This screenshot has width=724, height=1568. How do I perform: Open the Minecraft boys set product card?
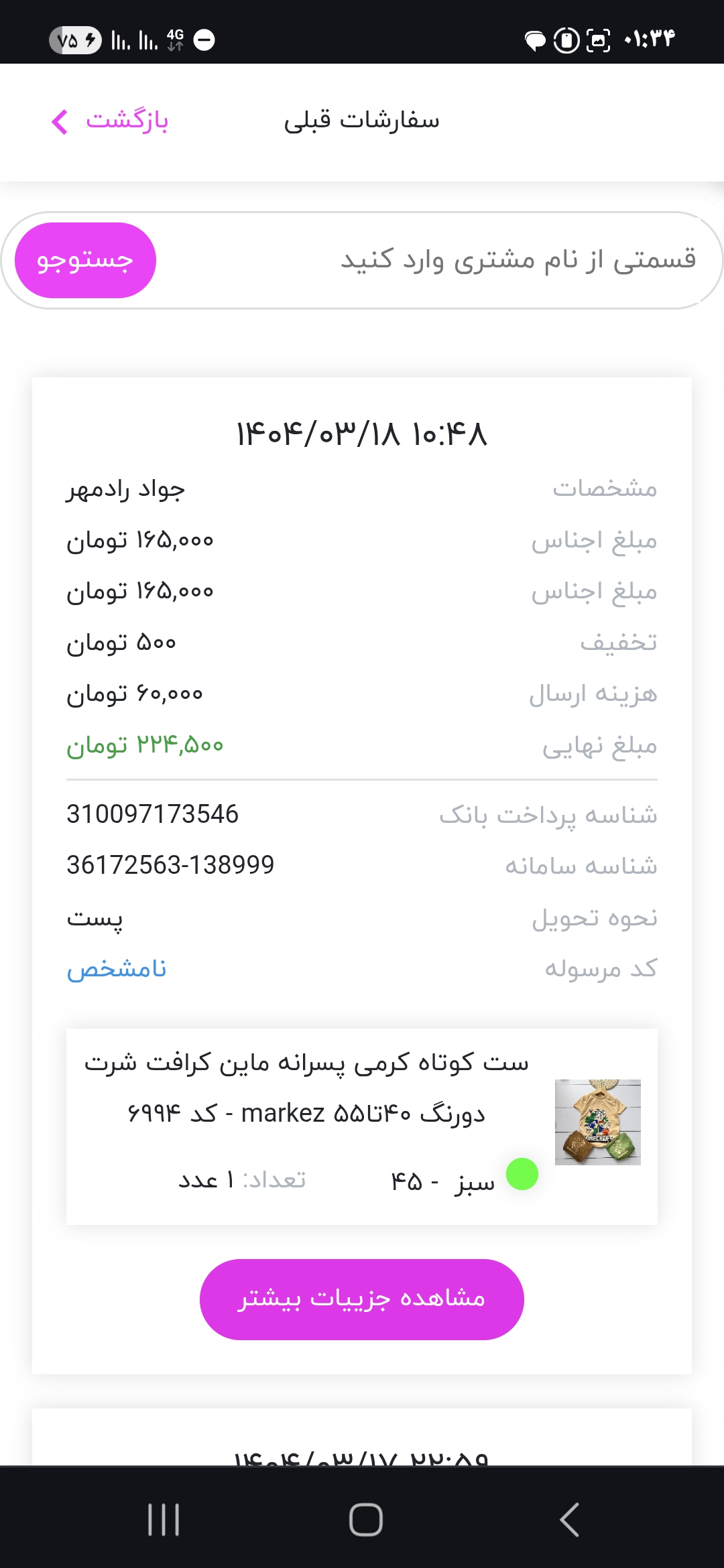coord(362,1126)
